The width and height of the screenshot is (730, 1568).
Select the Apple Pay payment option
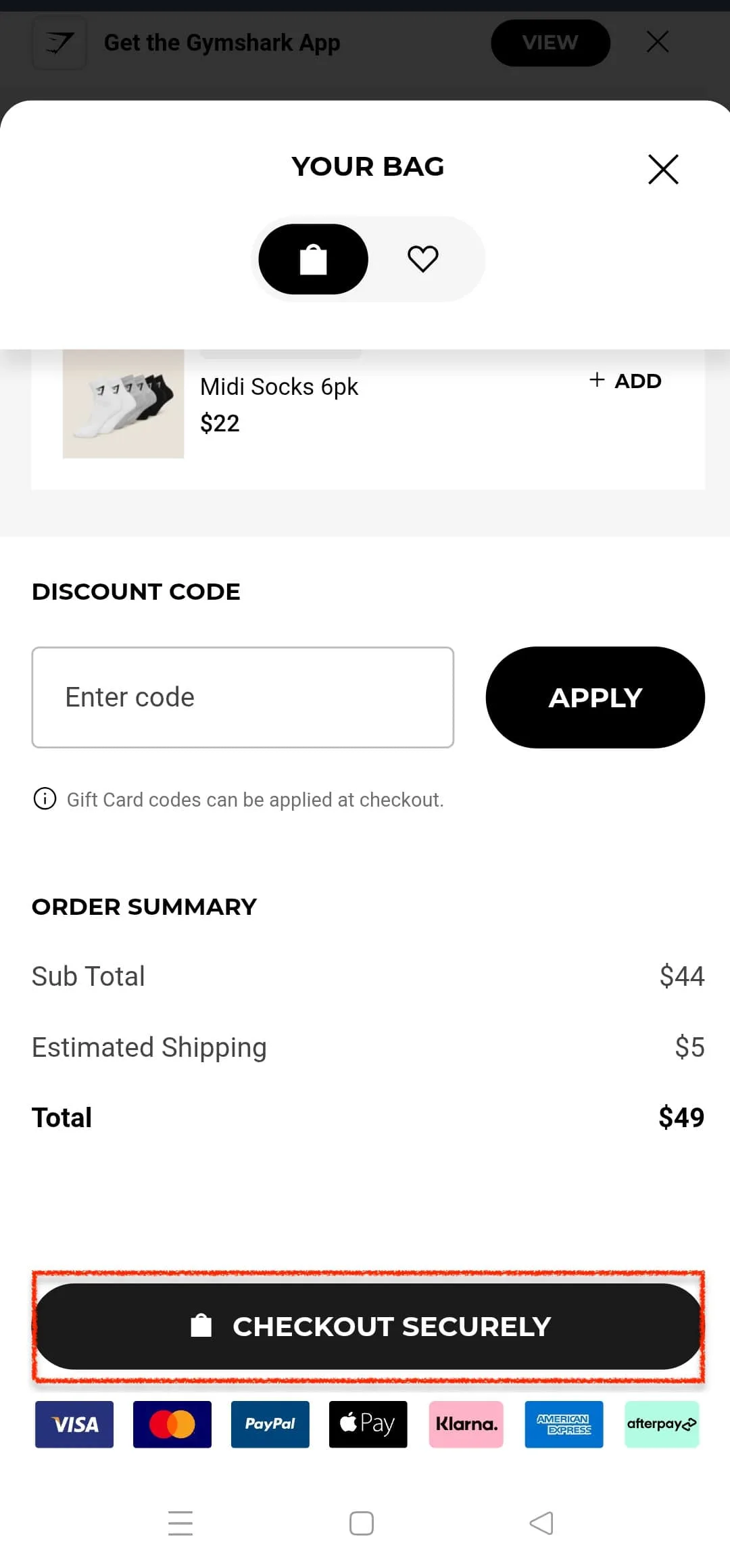tap(368, 1424)
